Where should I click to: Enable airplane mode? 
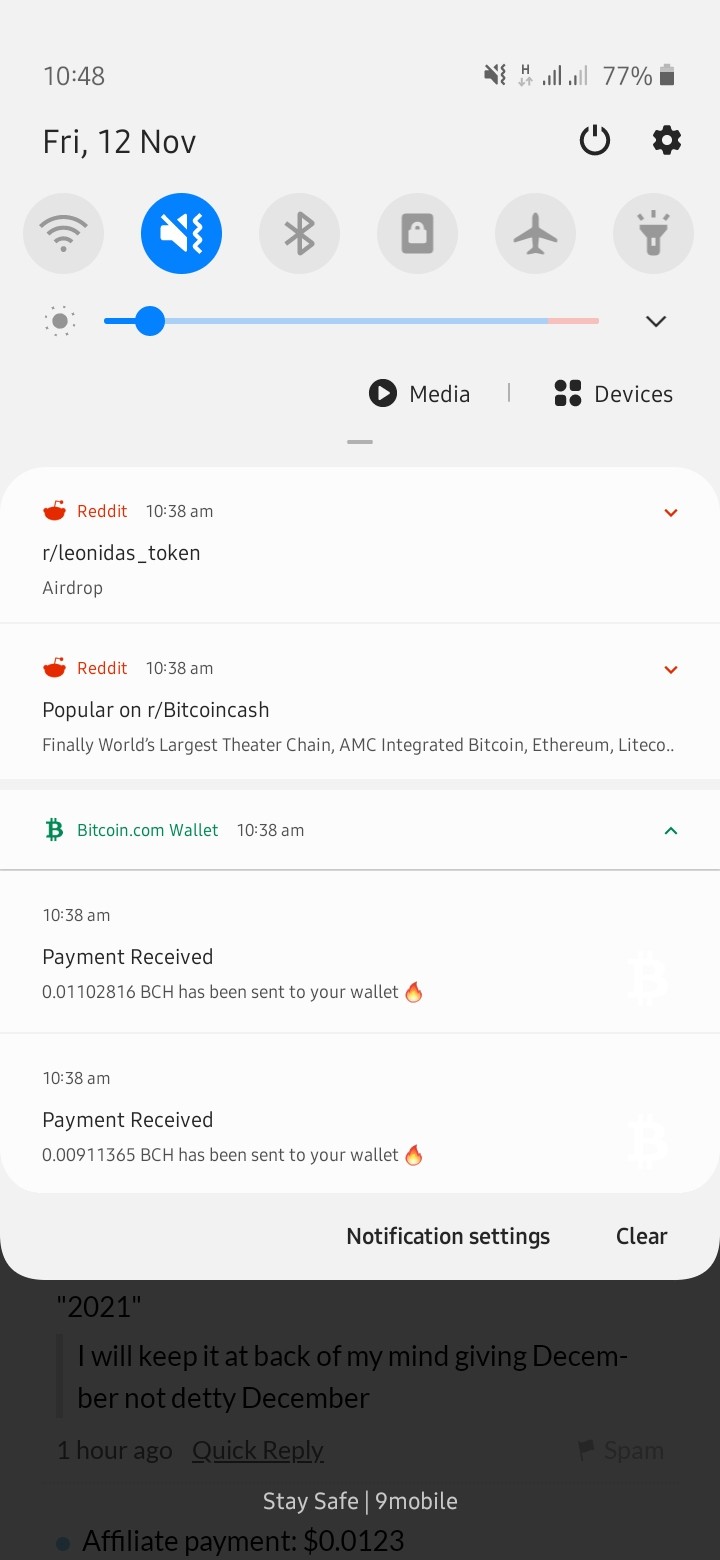click(535, 234)
